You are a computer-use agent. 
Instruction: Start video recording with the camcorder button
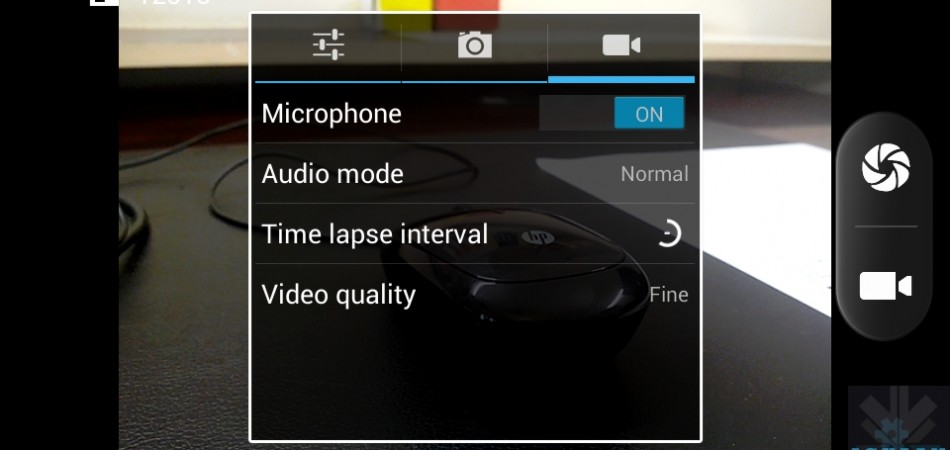click(886, 287)
